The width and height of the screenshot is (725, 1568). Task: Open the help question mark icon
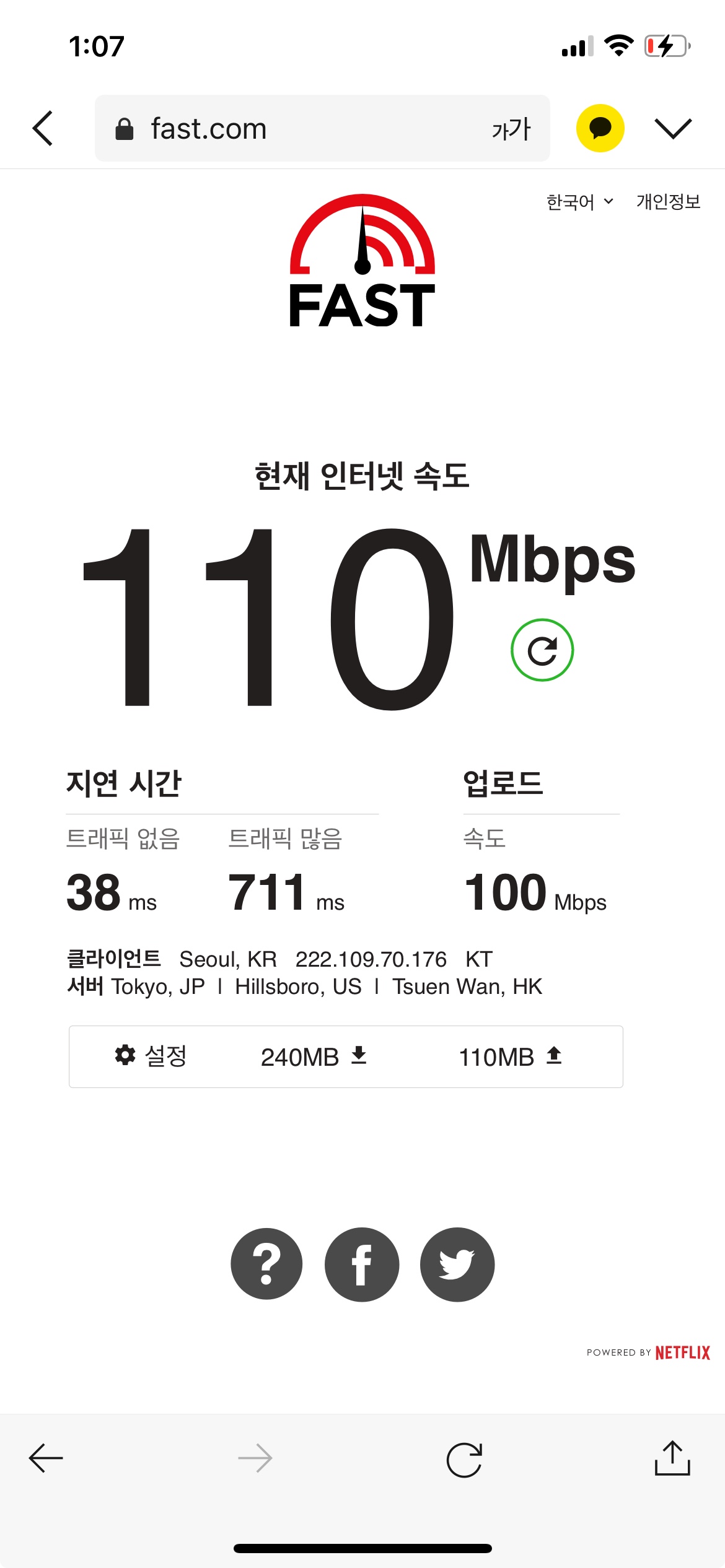[267, 1264]
